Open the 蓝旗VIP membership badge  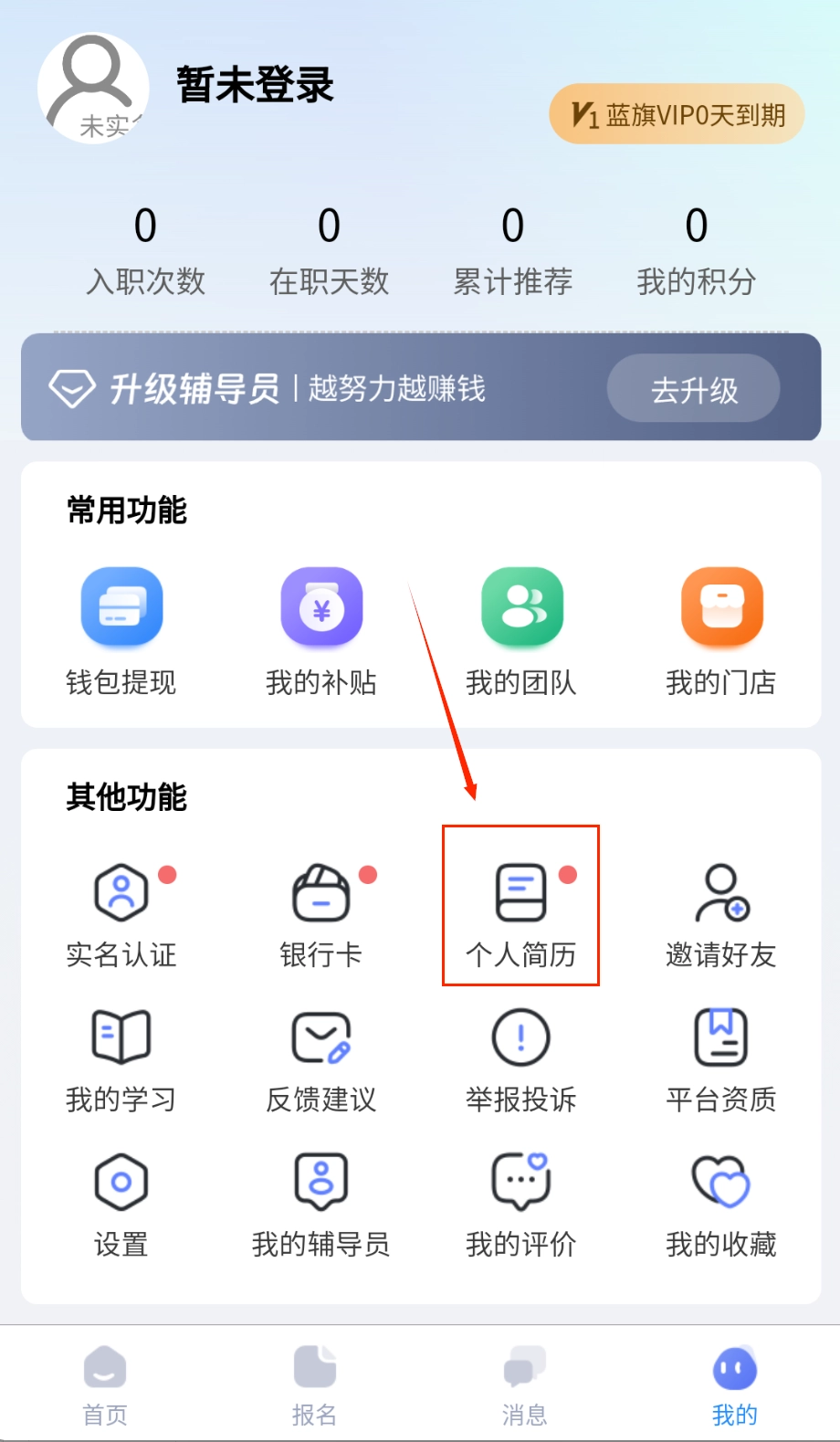677,115
